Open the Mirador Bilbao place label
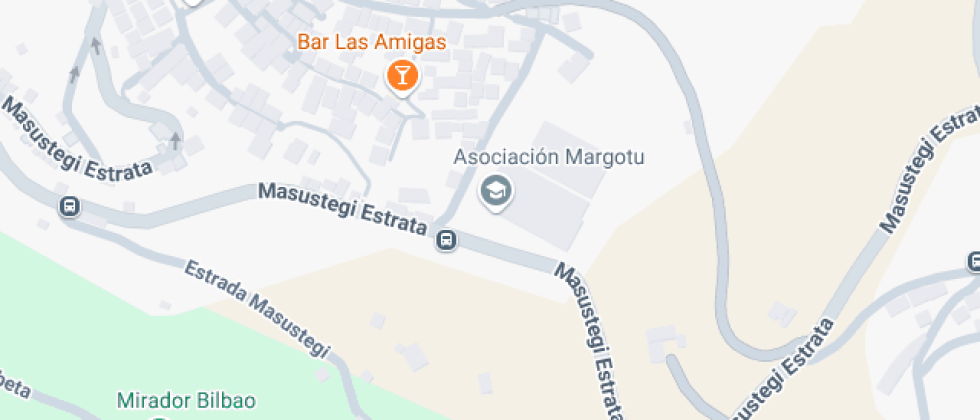The width and height of the screenshot is (980, 420). point(186,401)
